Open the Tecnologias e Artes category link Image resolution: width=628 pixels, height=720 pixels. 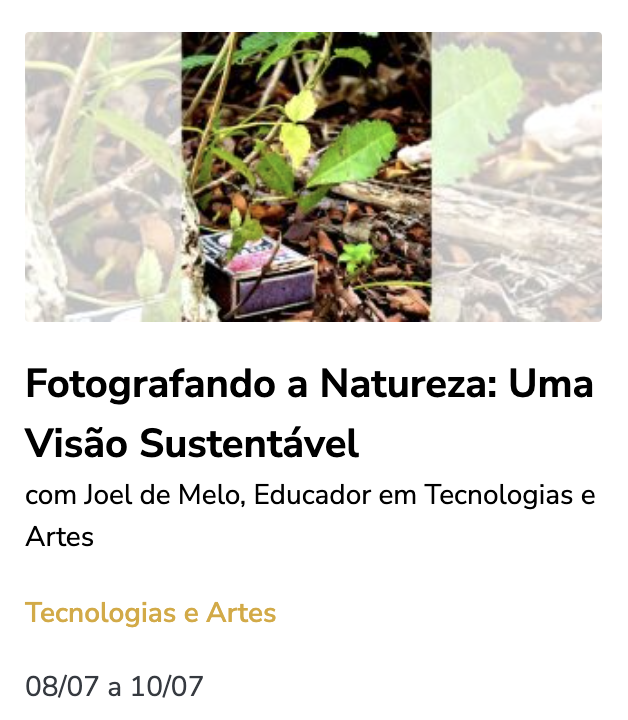[150, 612]
